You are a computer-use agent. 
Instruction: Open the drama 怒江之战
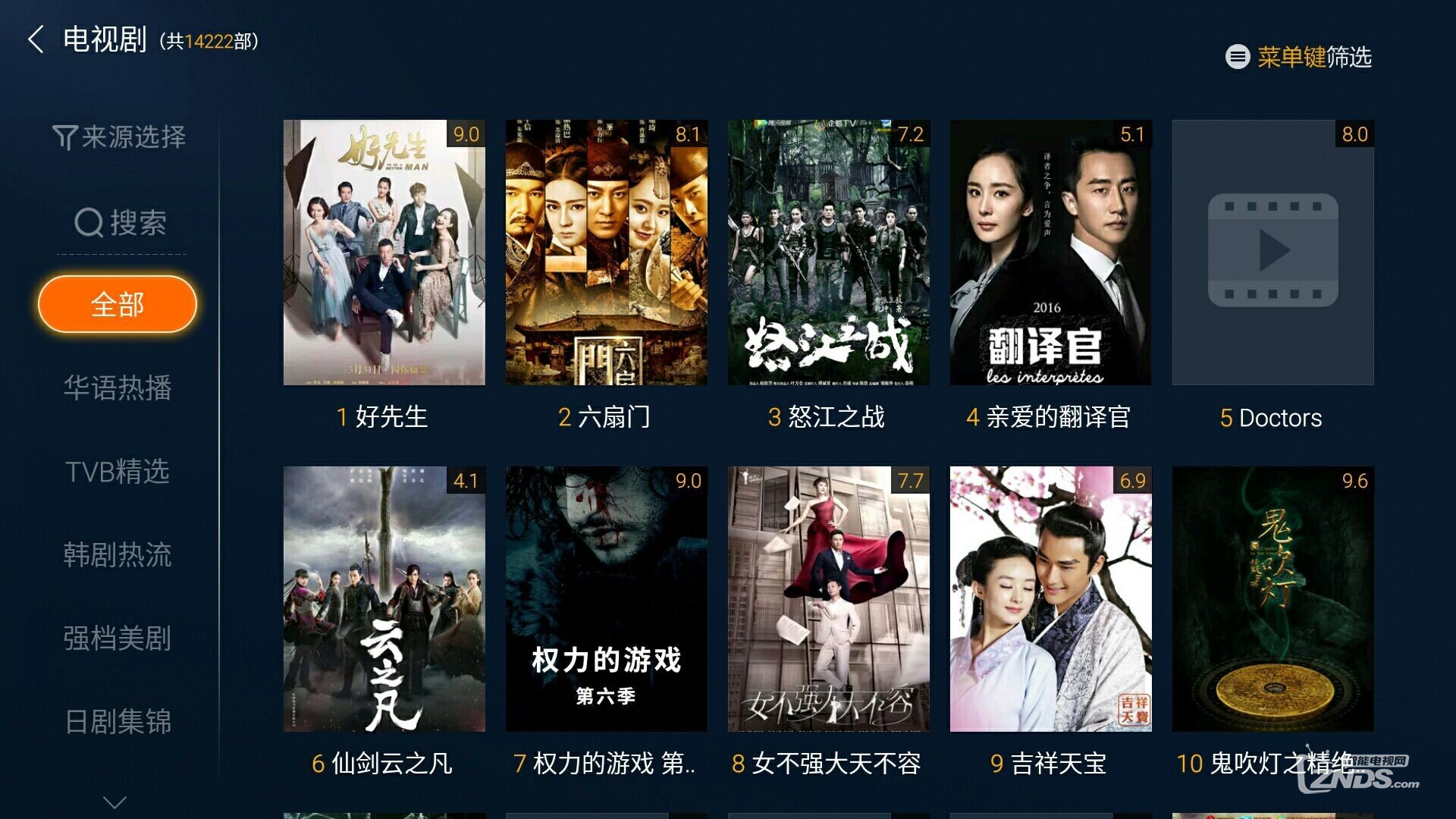[x=828, y=253]
